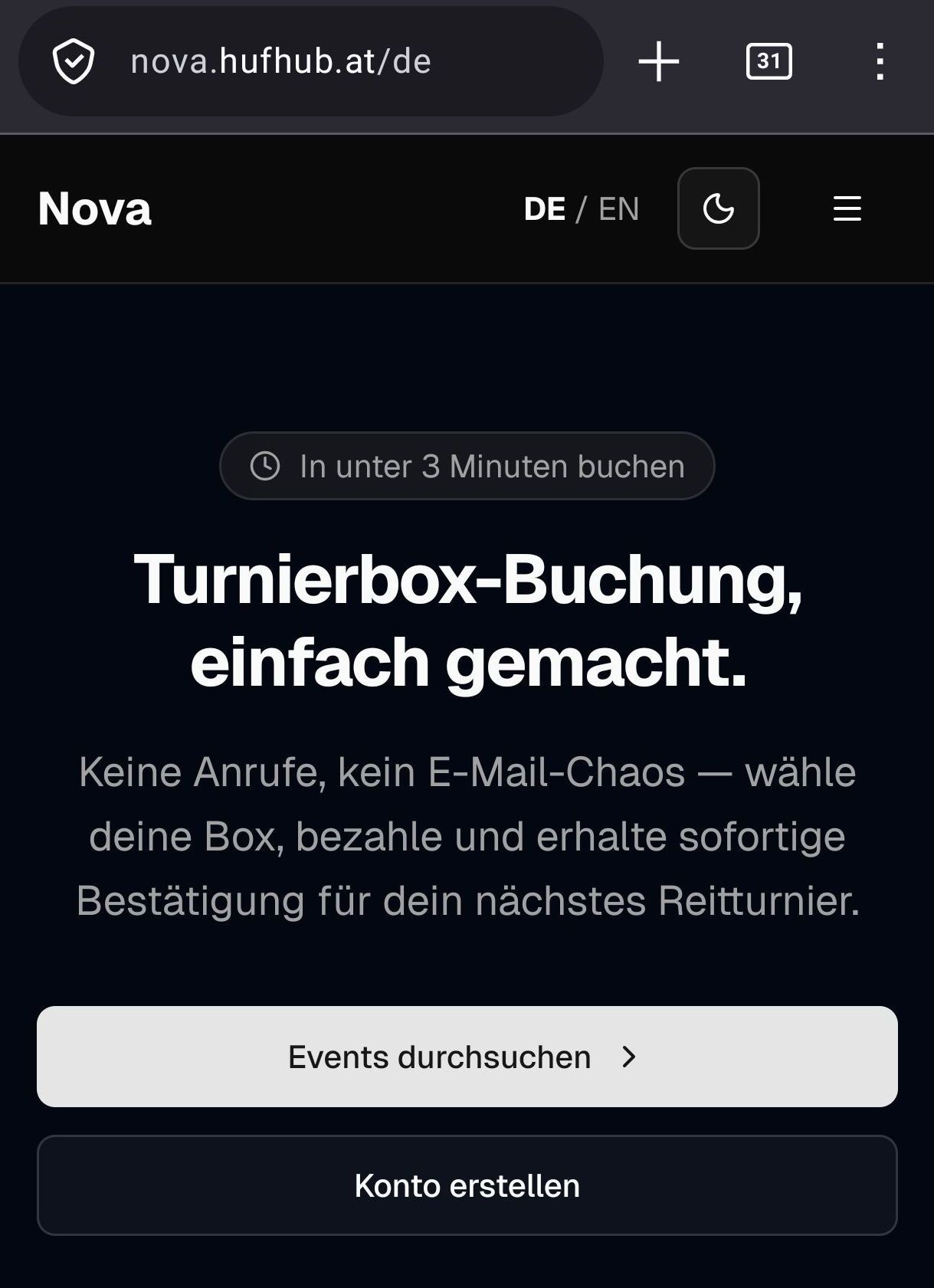934x1288 pixels.
Task: Open a new browser tab
Action: tap(659, 61)
